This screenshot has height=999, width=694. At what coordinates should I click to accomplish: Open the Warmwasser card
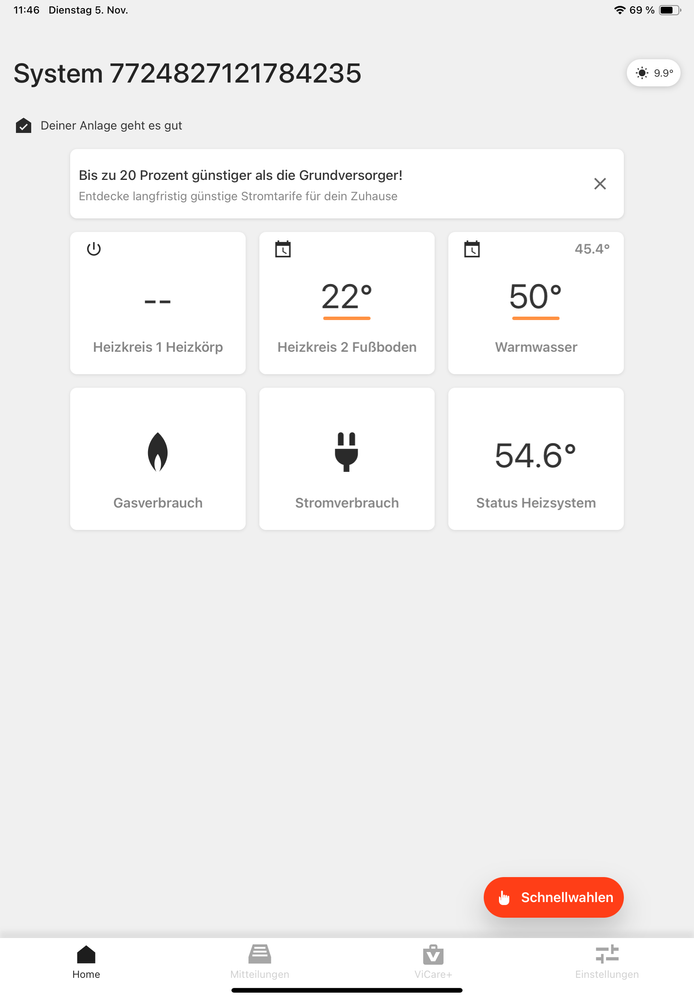coord(536,303)
